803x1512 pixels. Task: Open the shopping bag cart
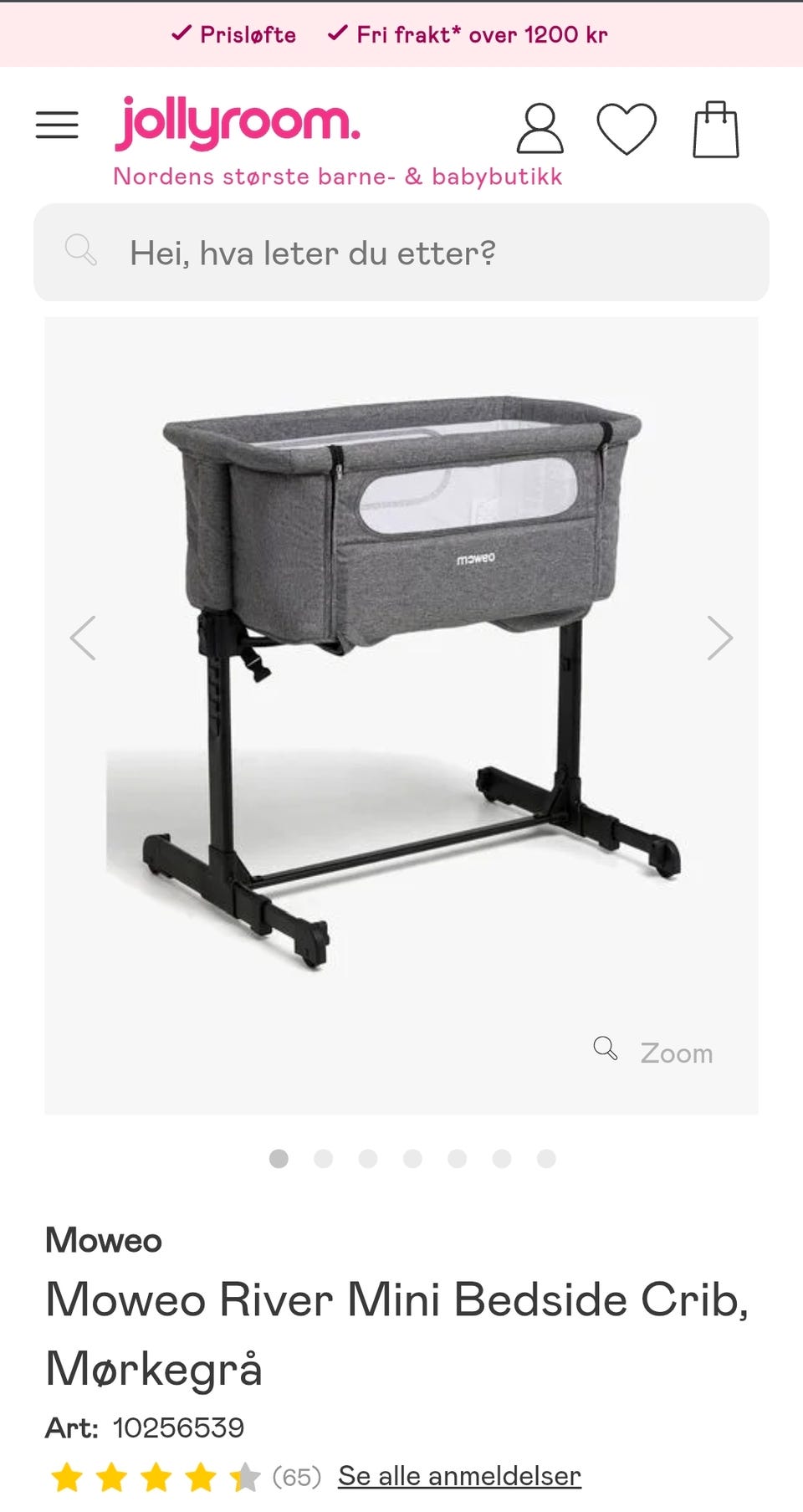[x=716, y=129]
